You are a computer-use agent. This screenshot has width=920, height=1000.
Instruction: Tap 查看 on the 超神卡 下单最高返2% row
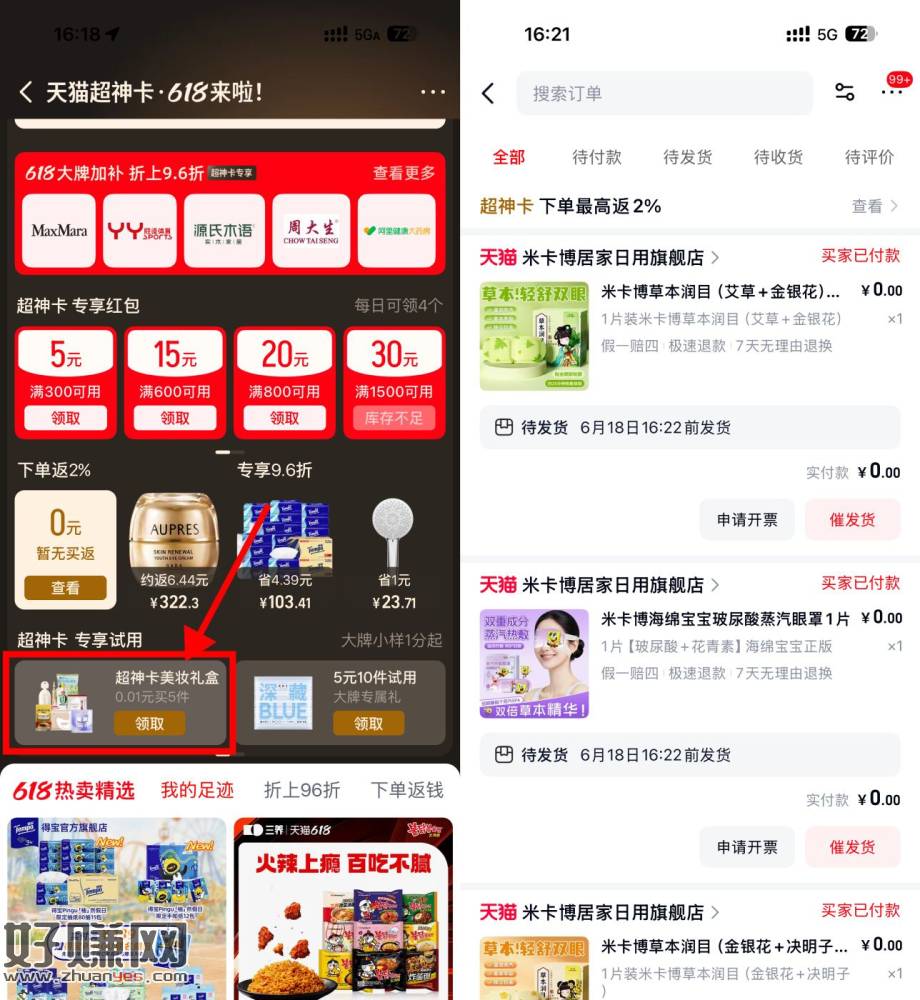tap(875, 206)
